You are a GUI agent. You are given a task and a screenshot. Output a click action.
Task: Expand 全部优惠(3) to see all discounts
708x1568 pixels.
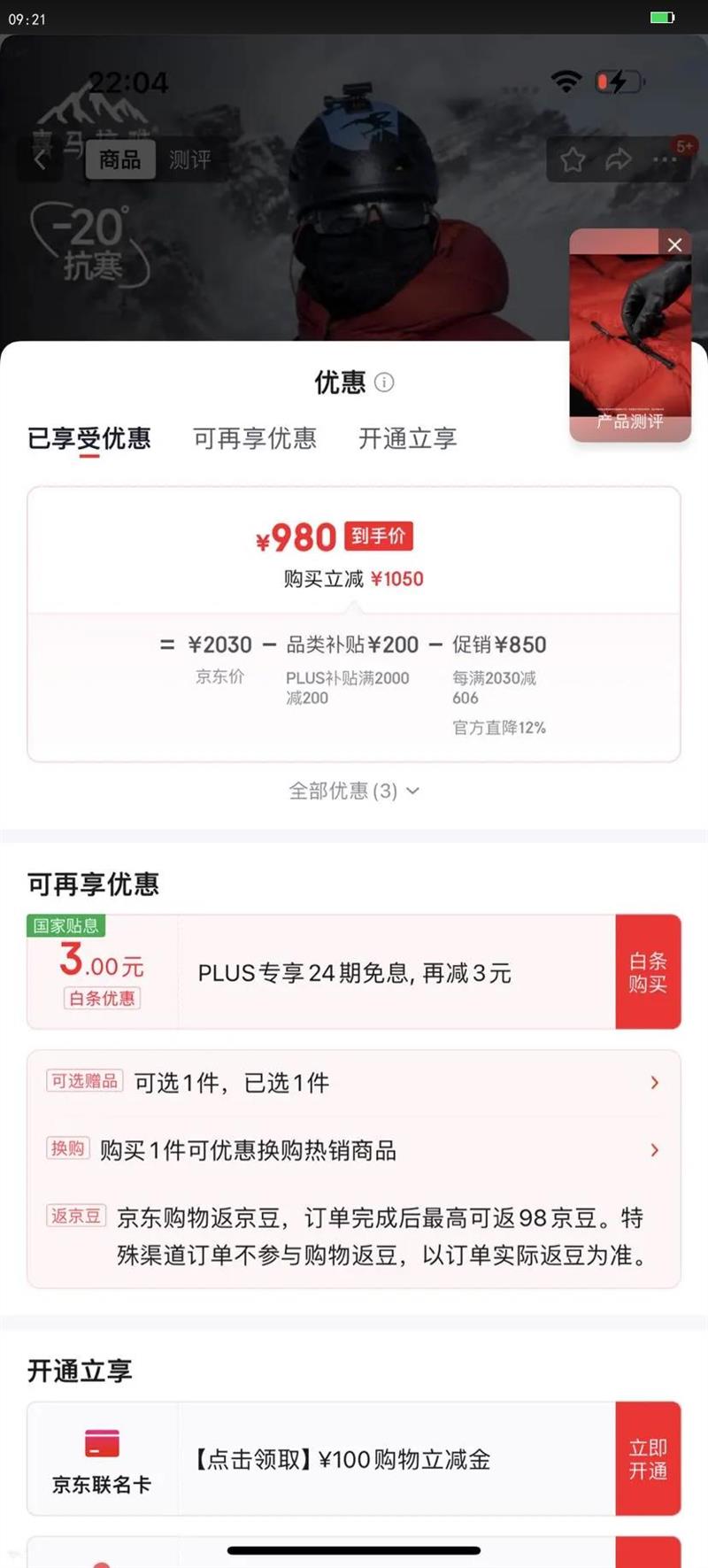pyautogui.click(x=354, y=791)
